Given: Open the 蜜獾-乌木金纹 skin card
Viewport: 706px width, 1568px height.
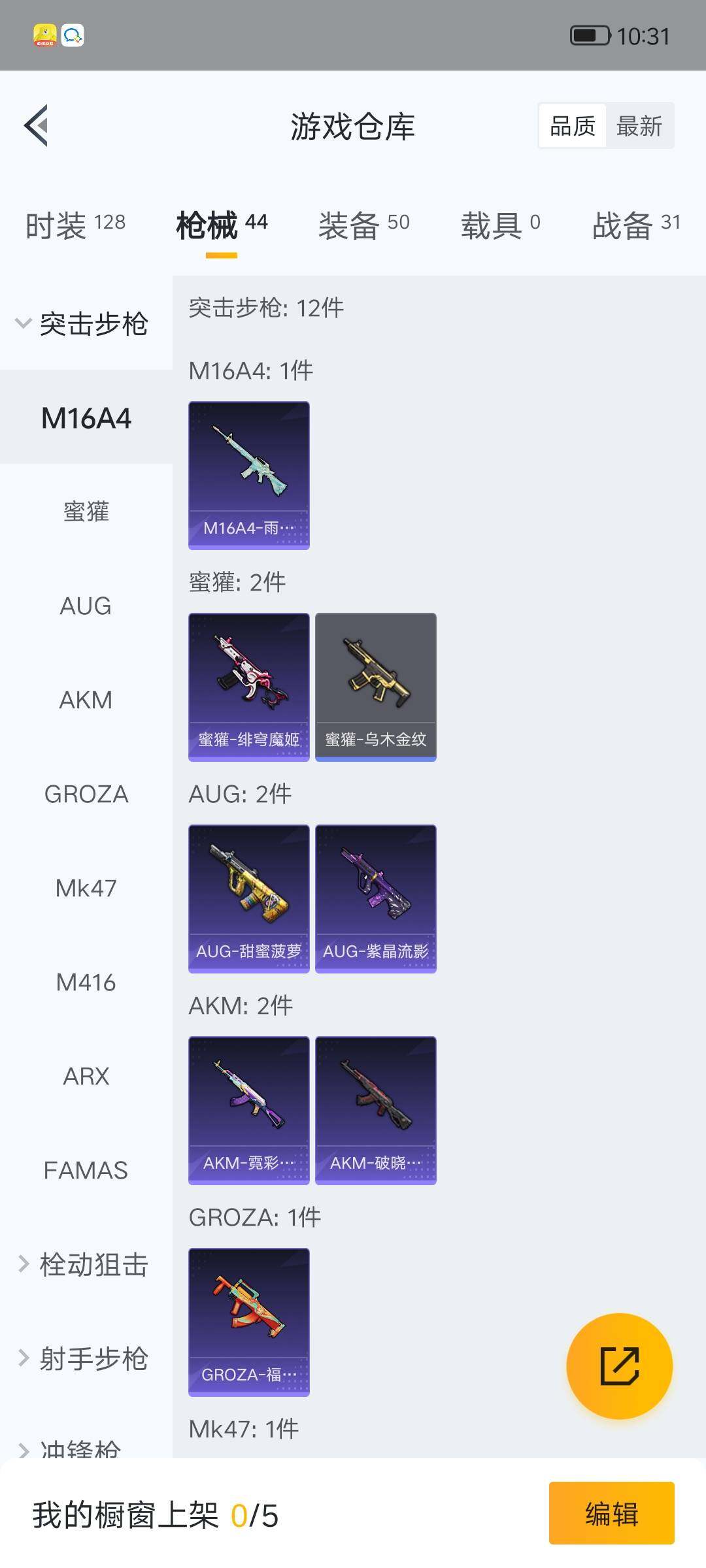Looking at the screenshot, I should (x=376, y=687).
